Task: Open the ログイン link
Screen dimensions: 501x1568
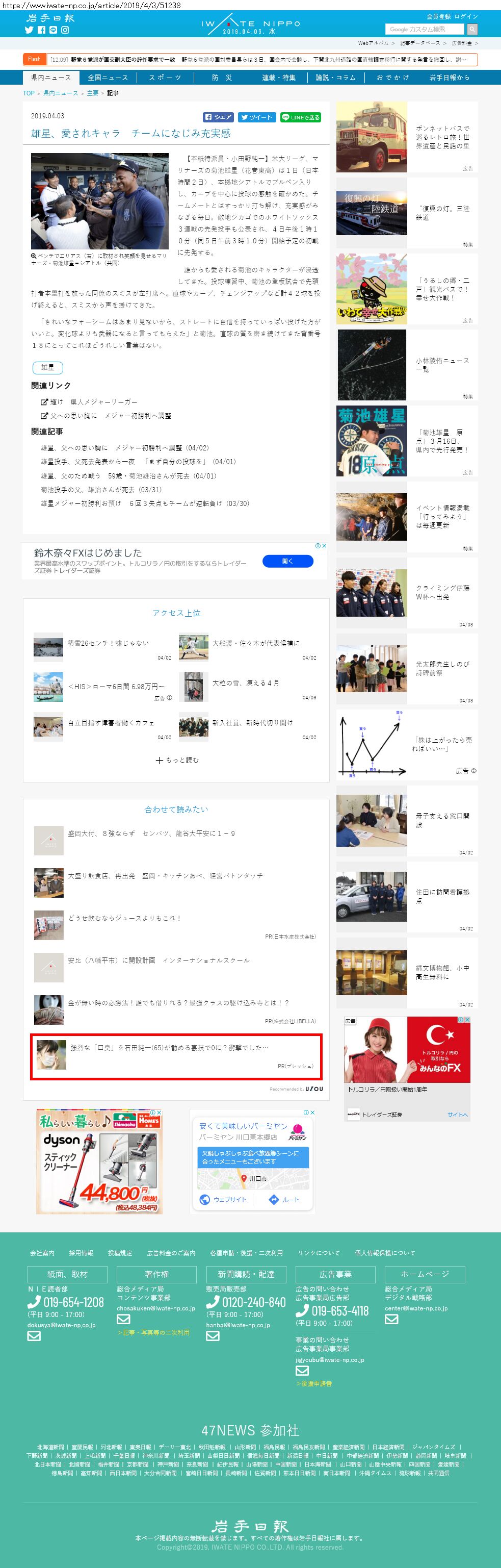Action: (466, 16)
